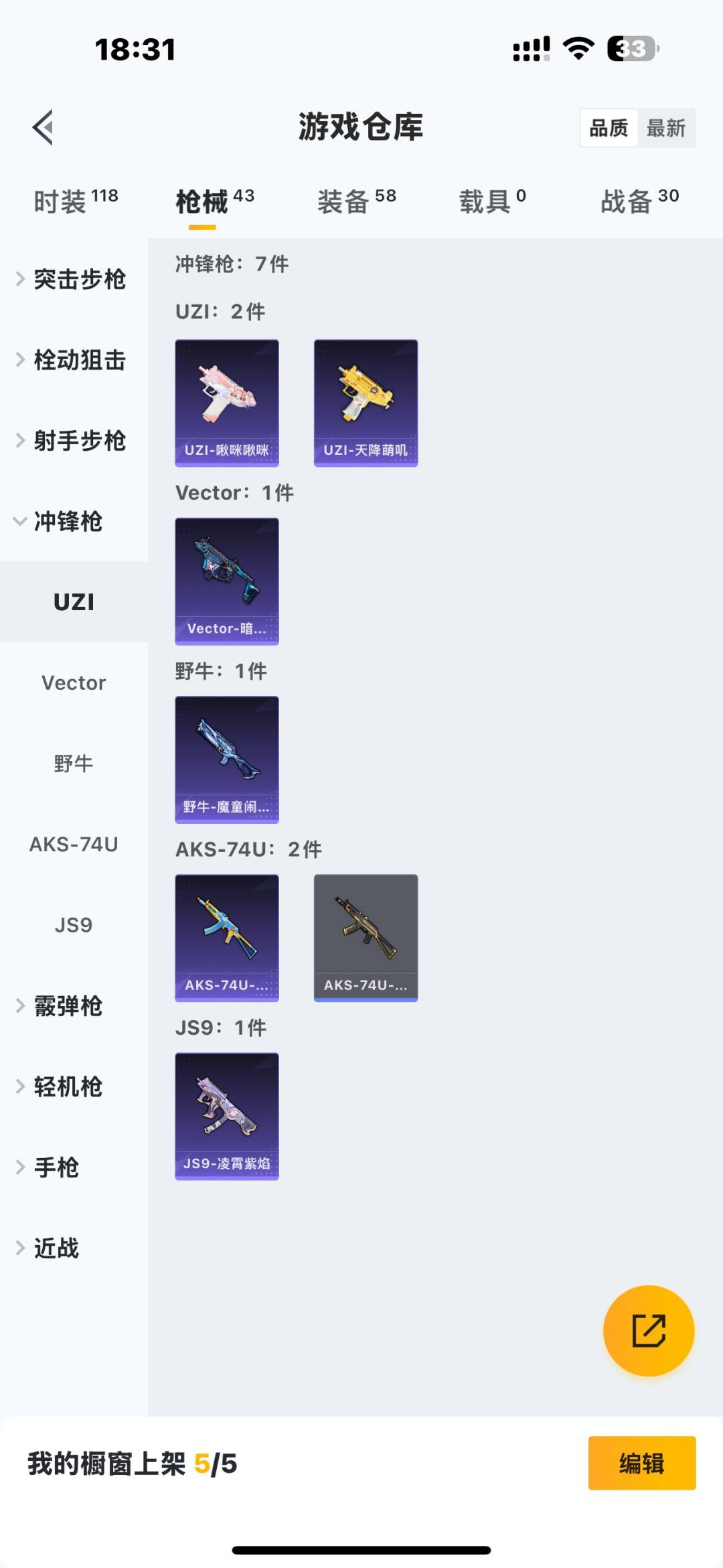Switch to the 装备 tab
723x1568 pixels.
pos(356,201)
